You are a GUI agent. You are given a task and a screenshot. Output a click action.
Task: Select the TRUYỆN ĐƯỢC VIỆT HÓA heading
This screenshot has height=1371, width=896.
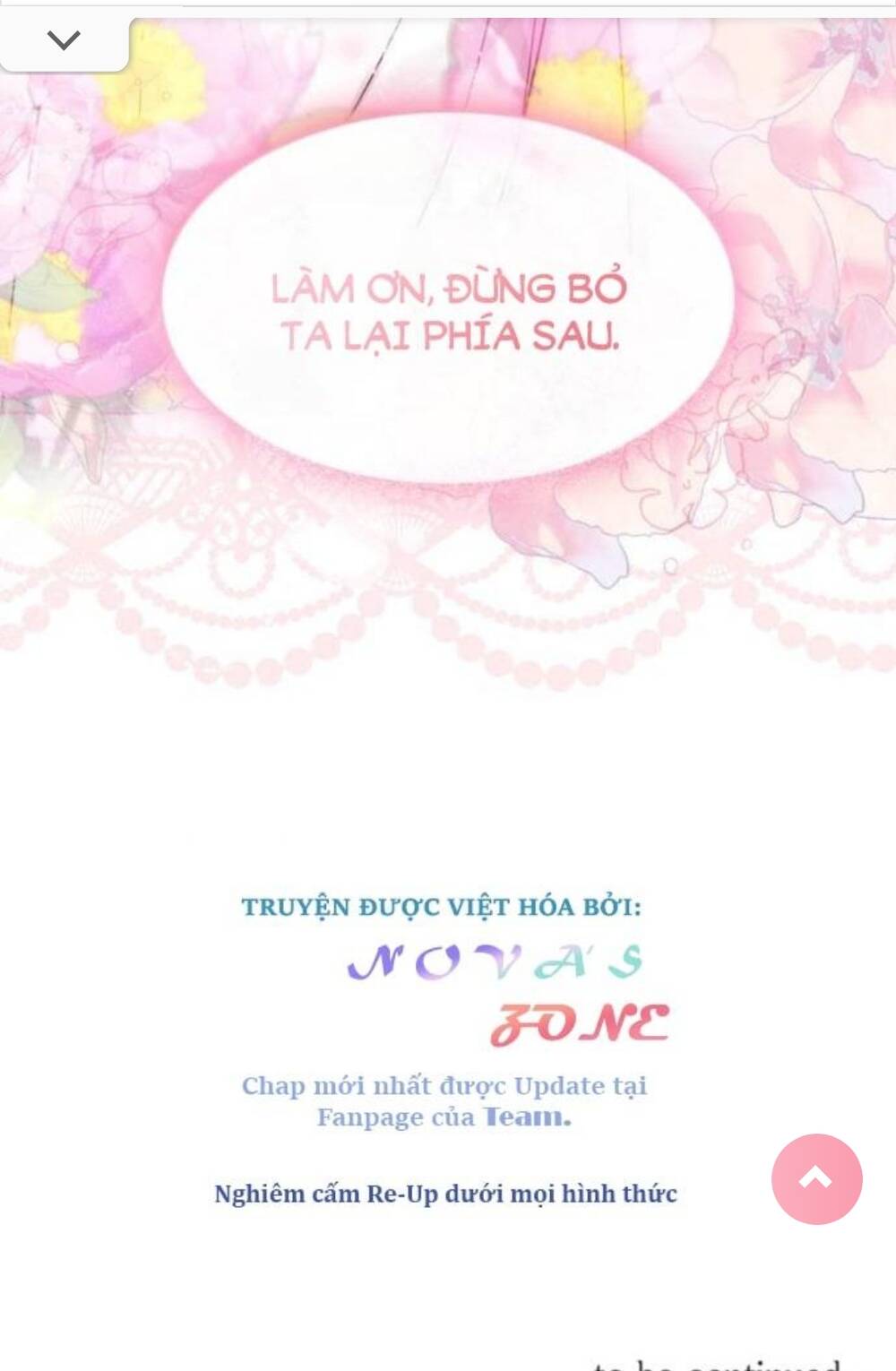tap(445, 906)
